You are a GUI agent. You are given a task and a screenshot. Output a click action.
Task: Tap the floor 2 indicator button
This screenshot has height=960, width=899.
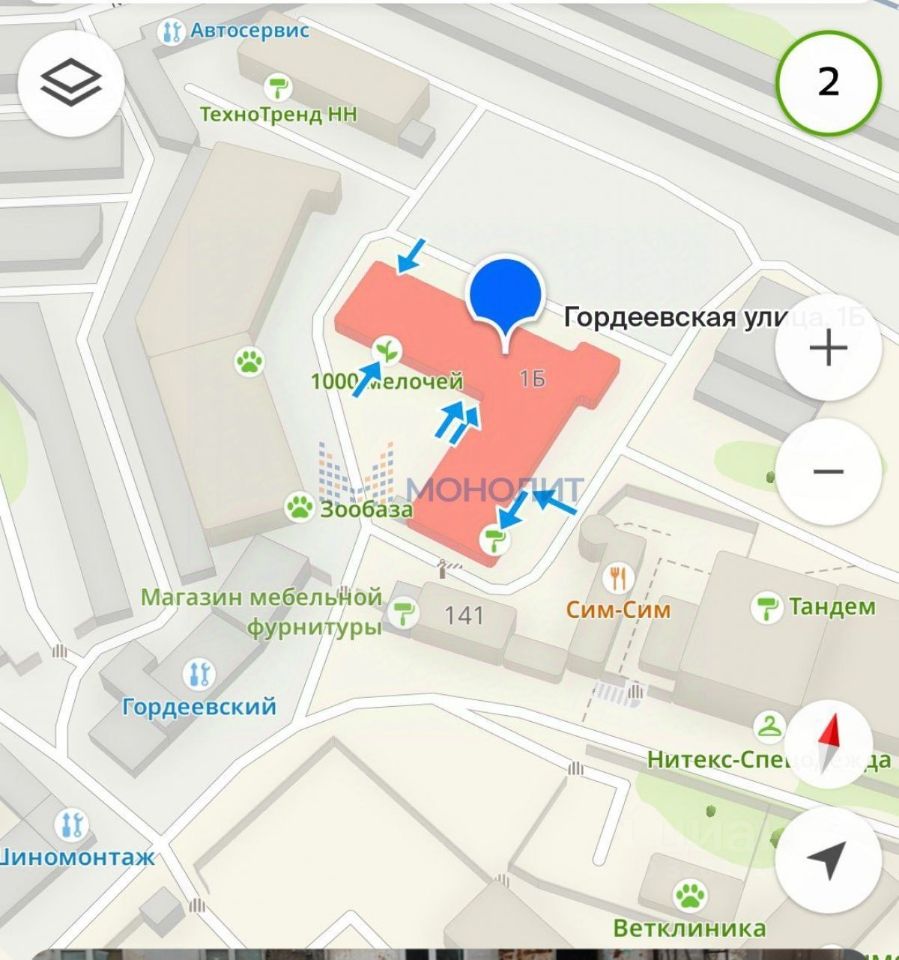[x=828, y=82]
